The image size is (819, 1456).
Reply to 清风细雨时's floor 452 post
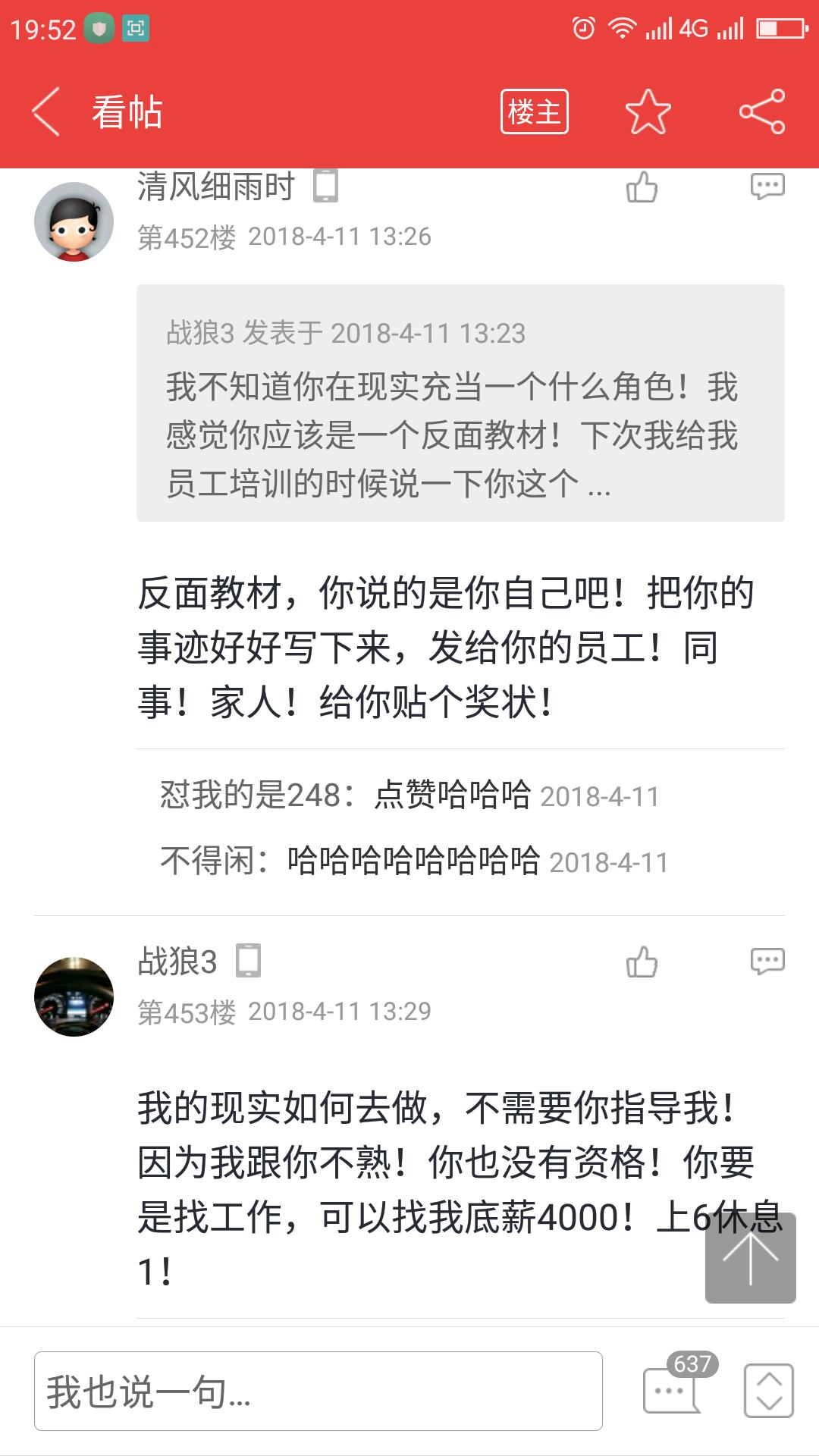pos(767,187)
